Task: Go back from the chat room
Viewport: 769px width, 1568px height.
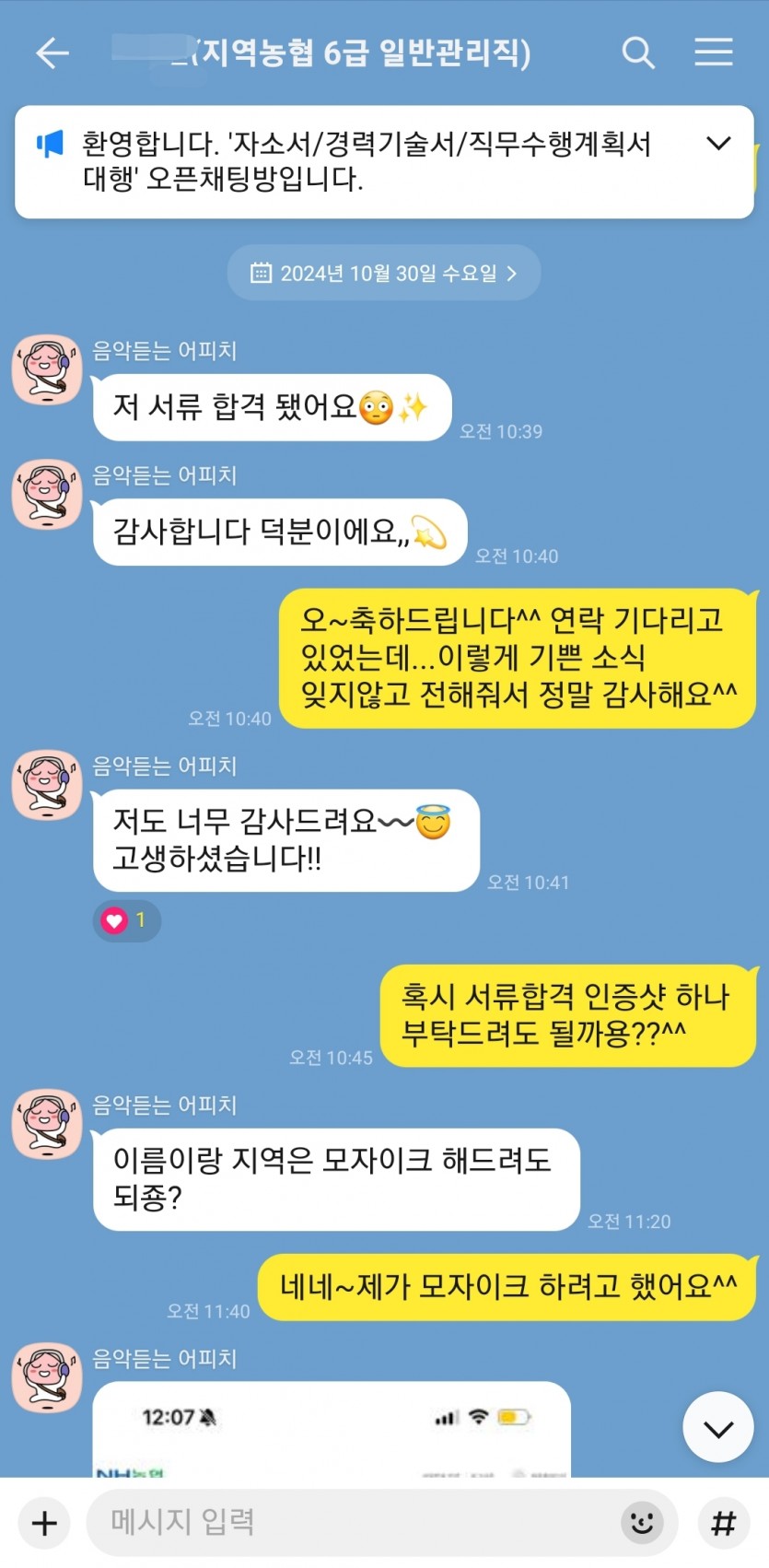Action: [52, 53]
